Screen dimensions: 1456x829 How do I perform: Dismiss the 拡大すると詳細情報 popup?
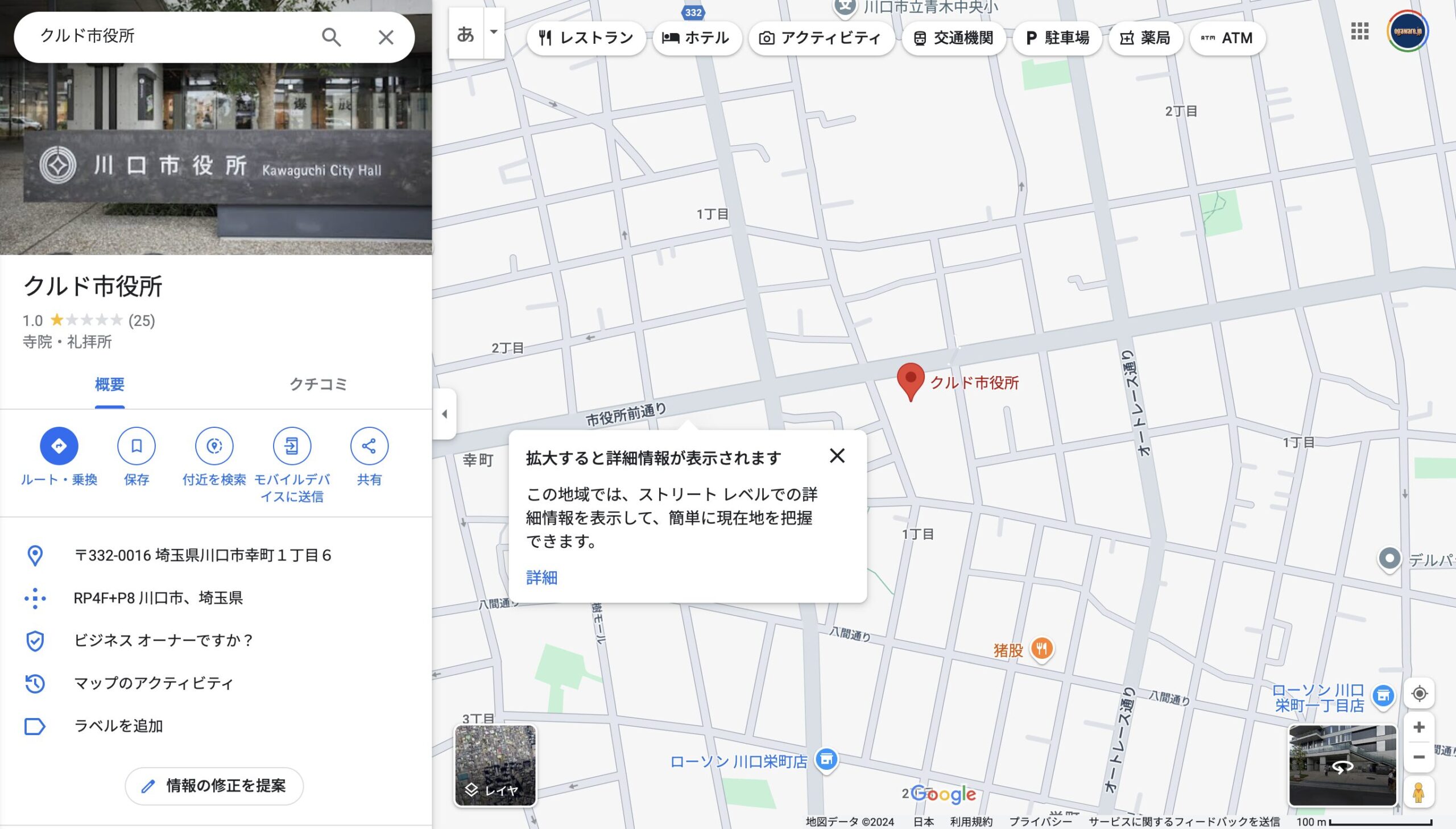point(837,456)
